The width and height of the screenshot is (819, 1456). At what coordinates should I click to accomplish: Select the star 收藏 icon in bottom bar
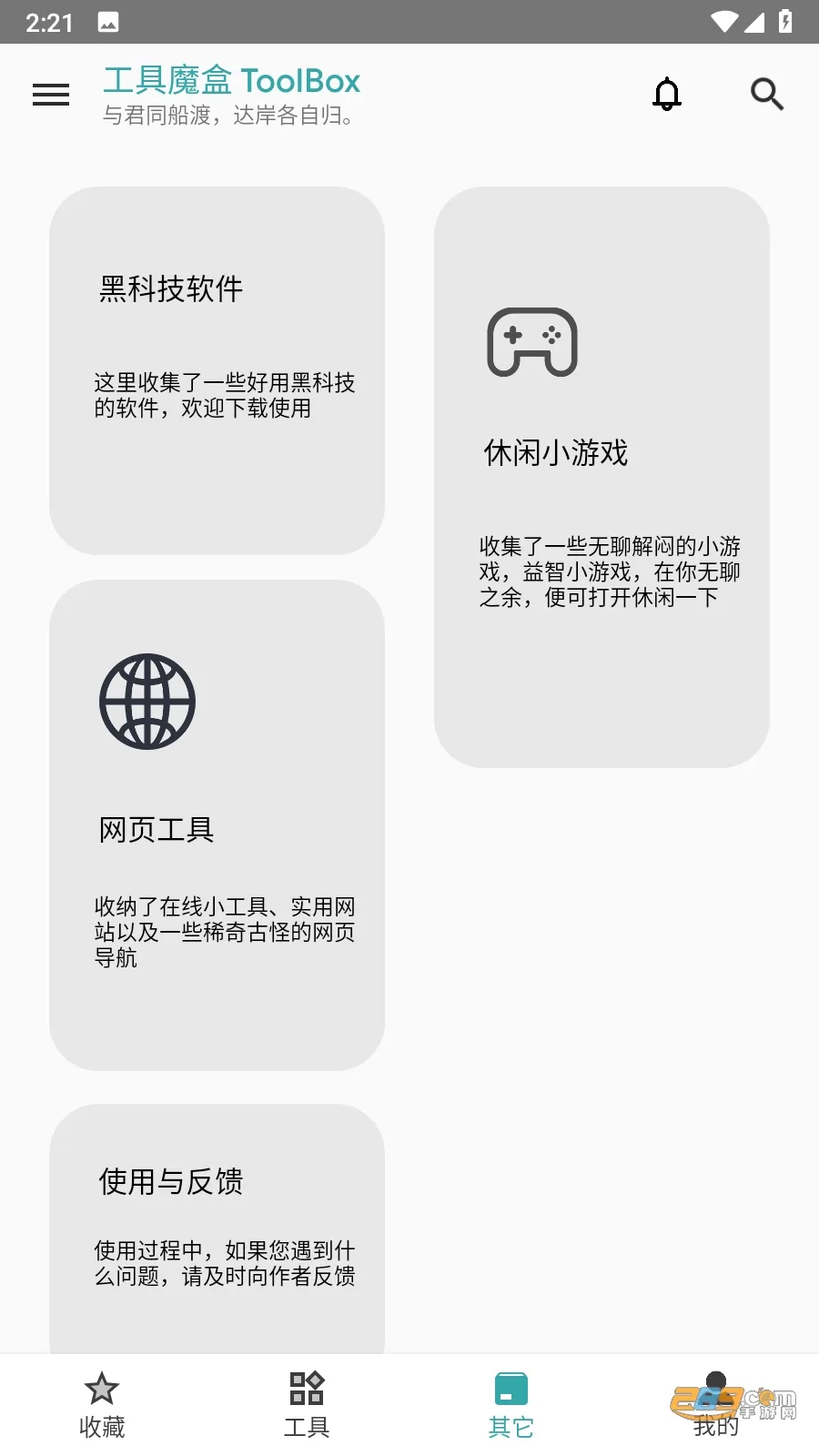(x=100, y=1389)
